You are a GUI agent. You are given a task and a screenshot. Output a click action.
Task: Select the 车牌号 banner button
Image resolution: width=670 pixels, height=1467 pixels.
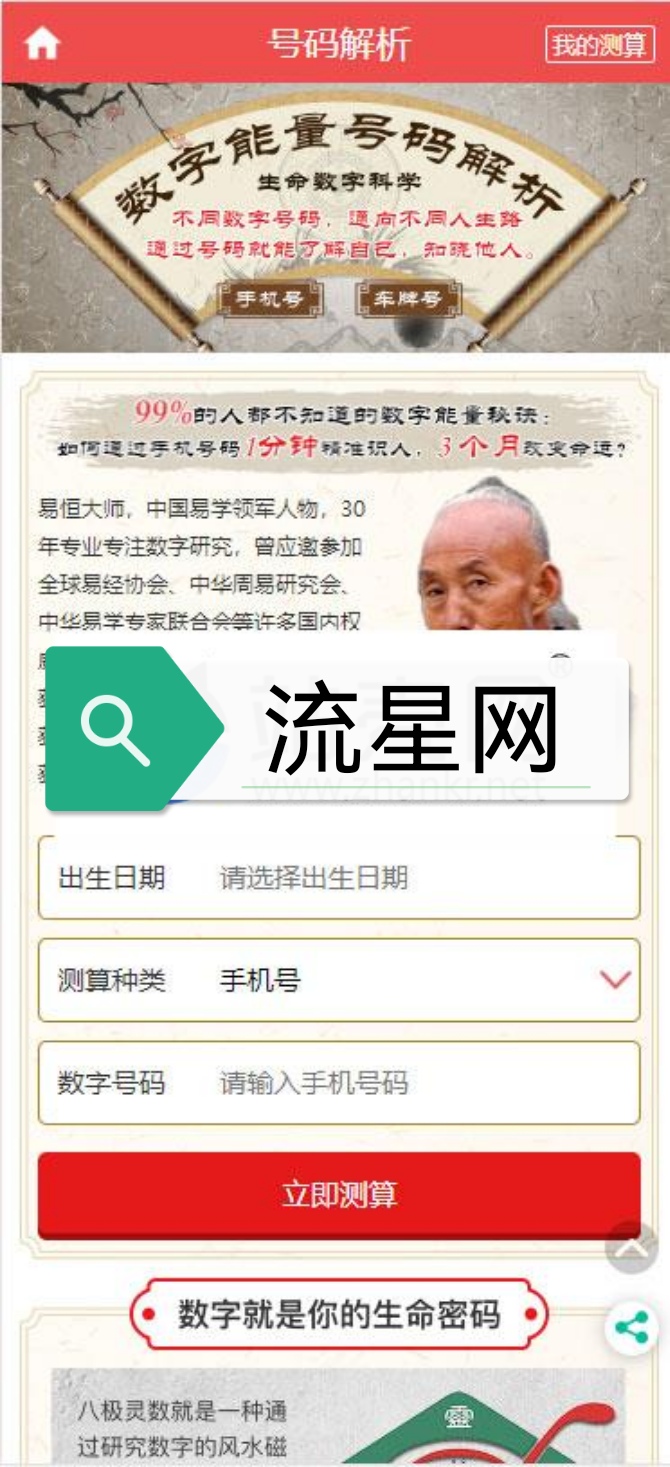pos(407,299)
